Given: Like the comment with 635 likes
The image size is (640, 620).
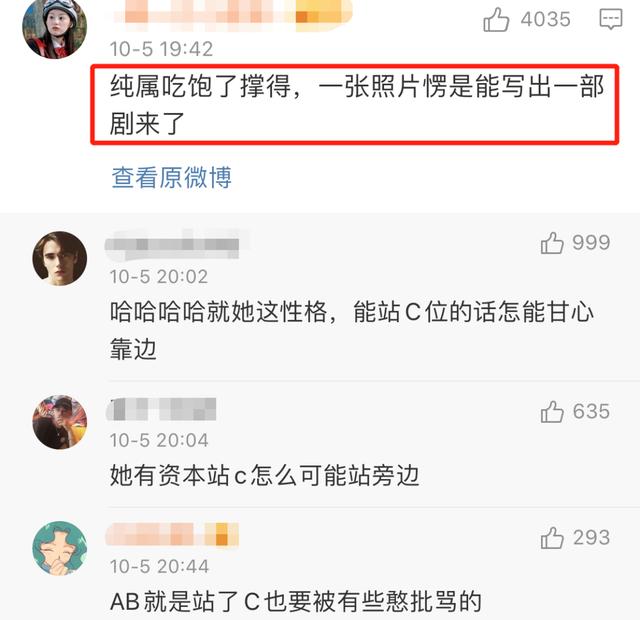Looking at the screenshot, I should pyautogui.click(x=552, y=411).
